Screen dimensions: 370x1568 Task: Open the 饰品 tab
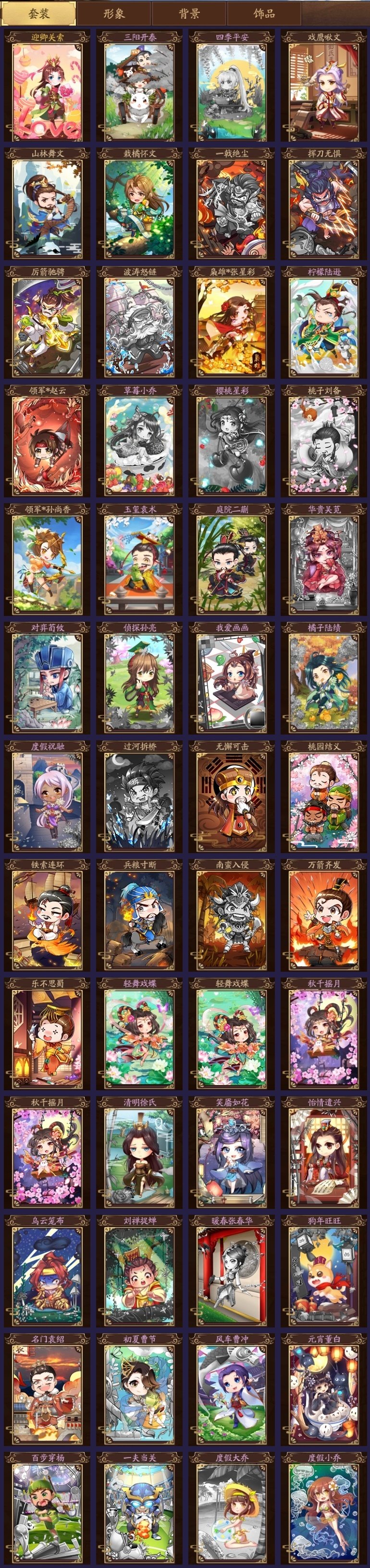click(x=264, y=13)
